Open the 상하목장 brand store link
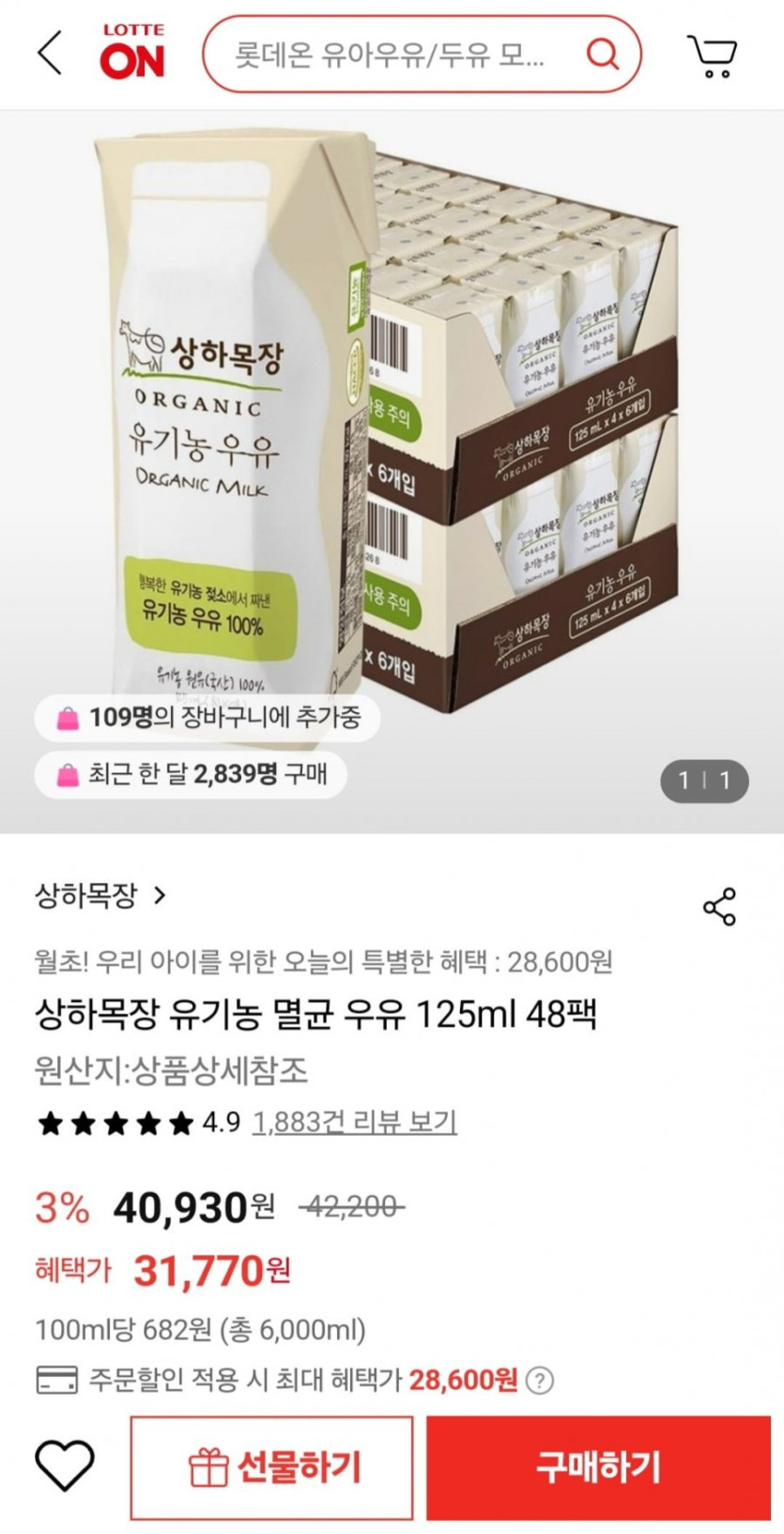The height and width of the screenshot is (1534, 784). (x=100, y=895)
